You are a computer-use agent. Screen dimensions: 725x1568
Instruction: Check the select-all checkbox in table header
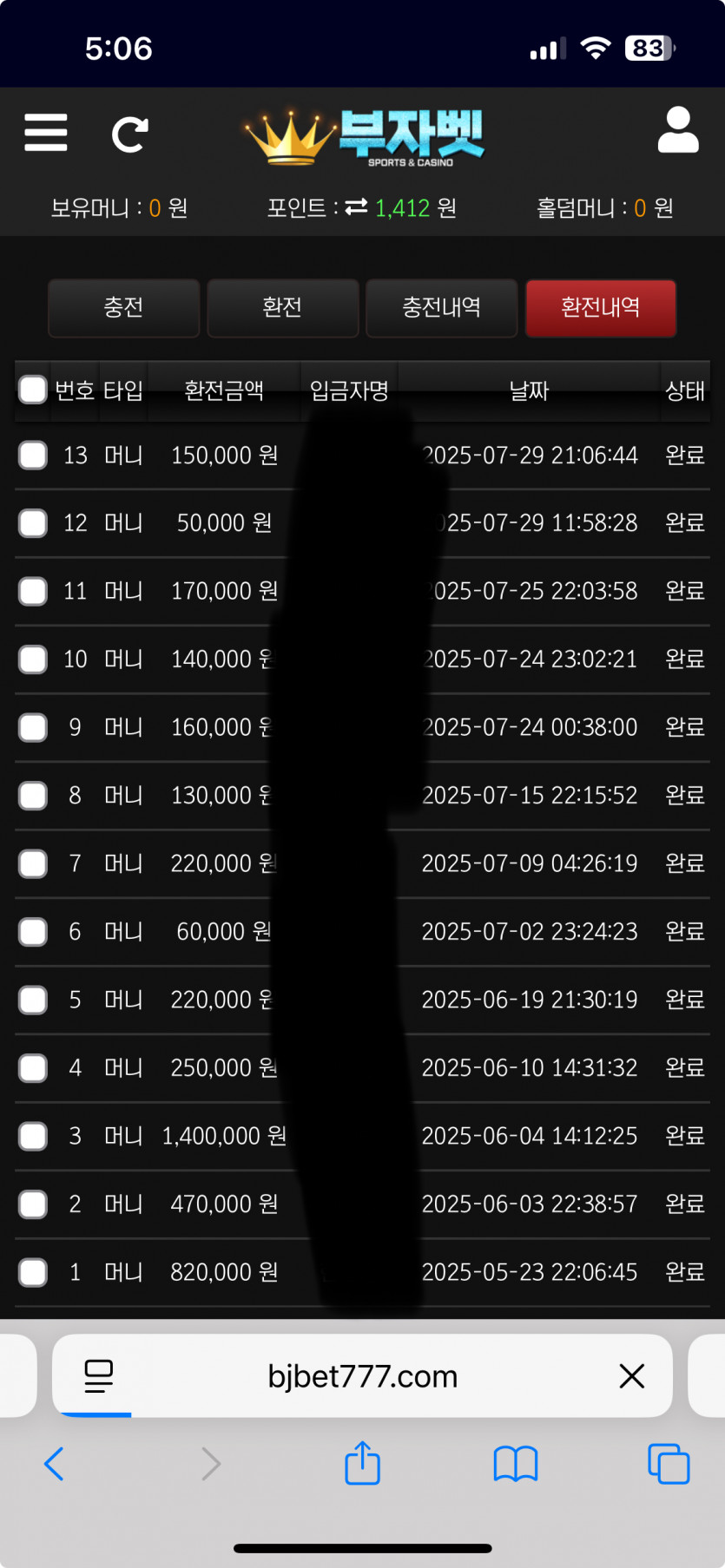tap(33, 390)
